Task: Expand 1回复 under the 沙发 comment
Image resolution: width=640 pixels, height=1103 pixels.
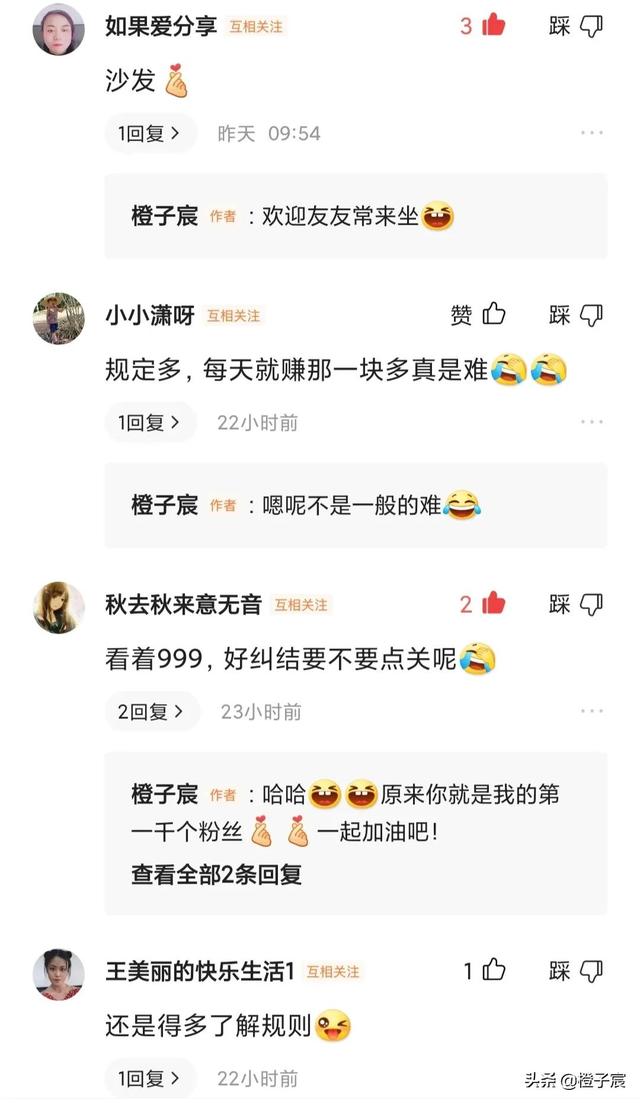Action: click(x=150, y=133)
